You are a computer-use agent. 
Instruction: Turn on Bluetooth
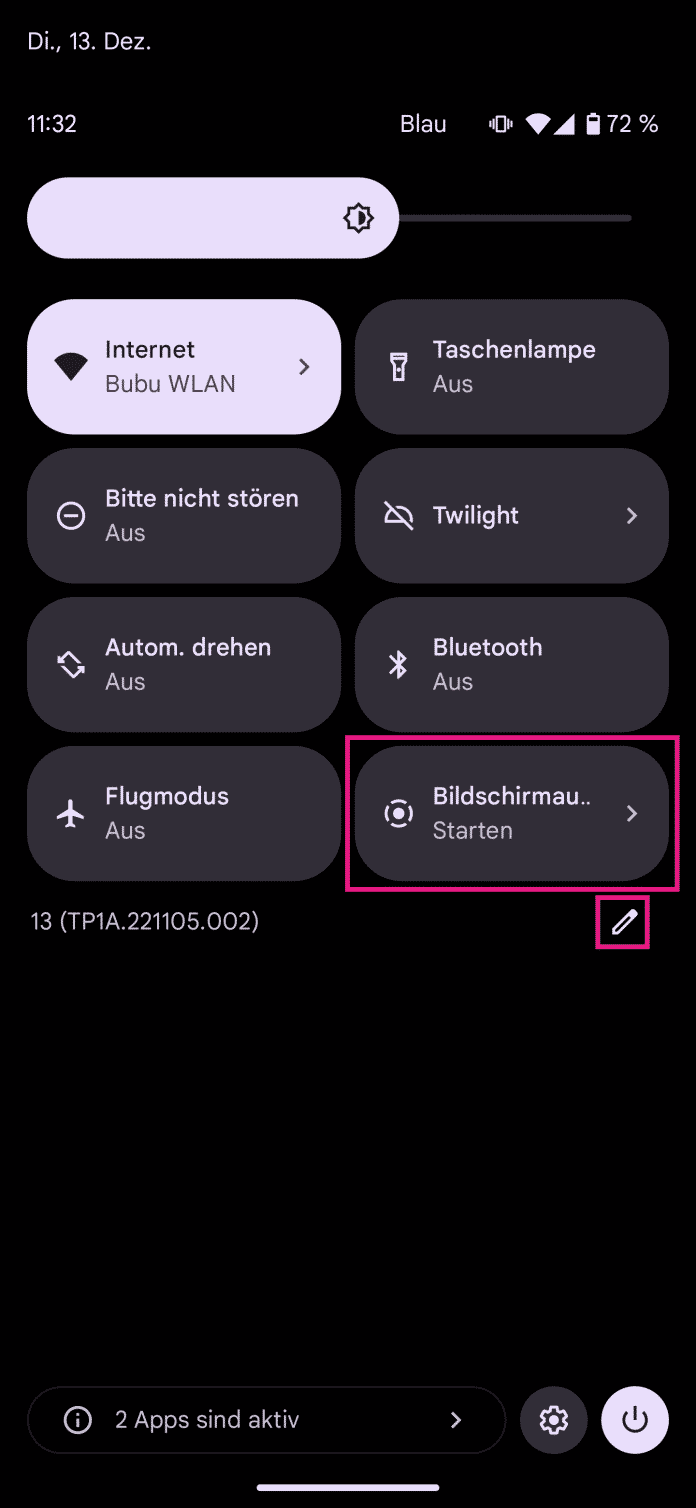coord(511,664)
